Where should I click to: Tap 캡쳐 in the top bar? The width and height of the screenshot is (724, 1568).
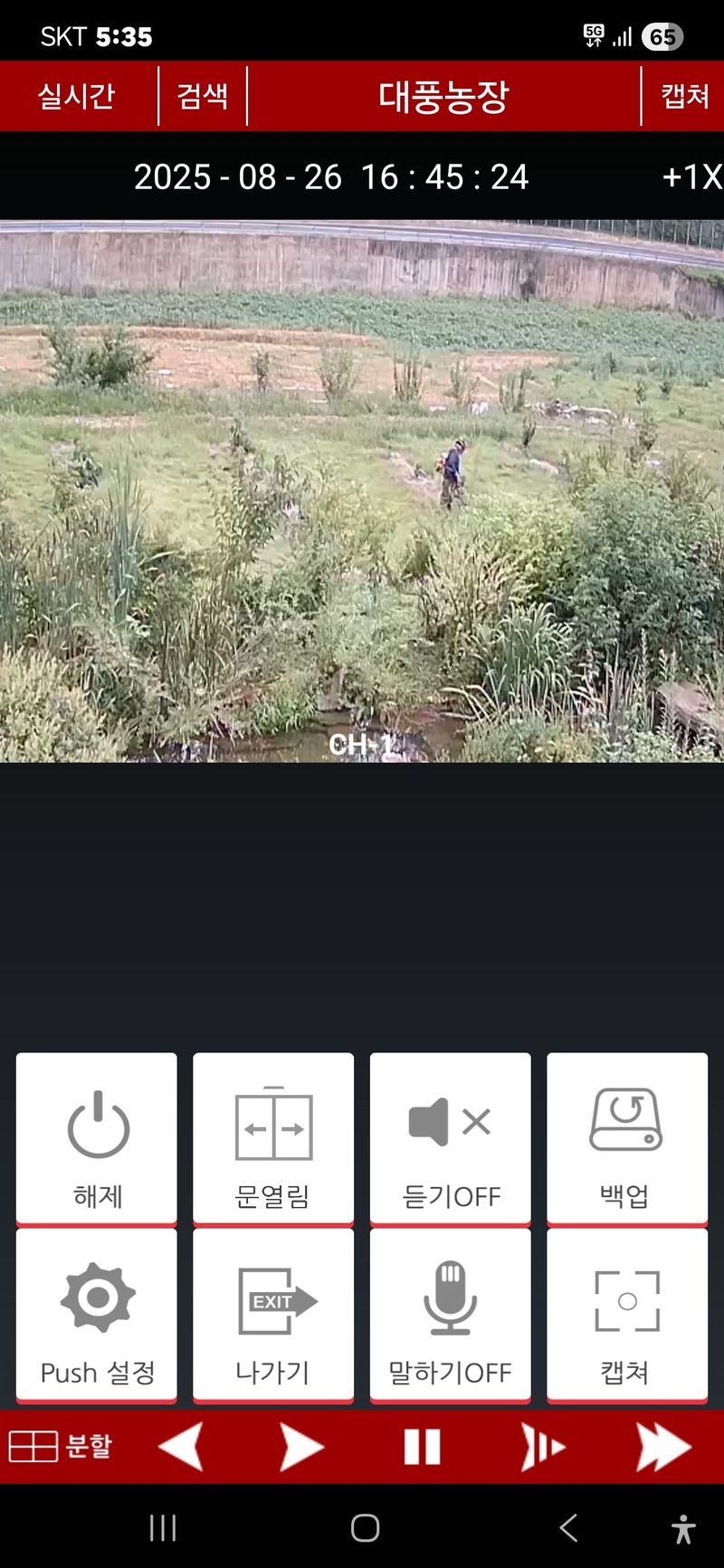click(684, 95)
